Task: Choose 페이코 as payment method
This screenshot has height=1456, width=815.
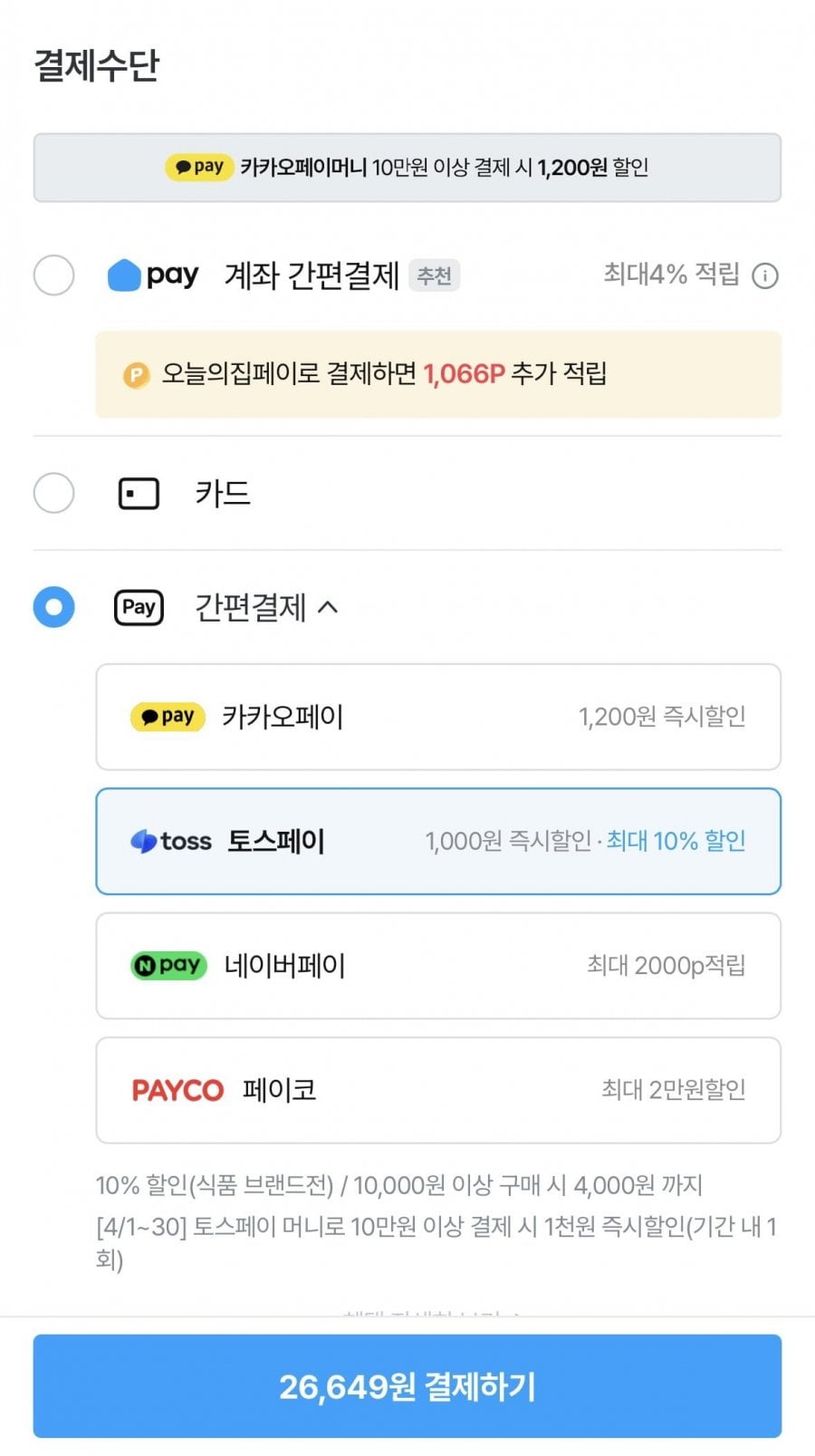Action: pyautogui.click(x=438, y=1090)
